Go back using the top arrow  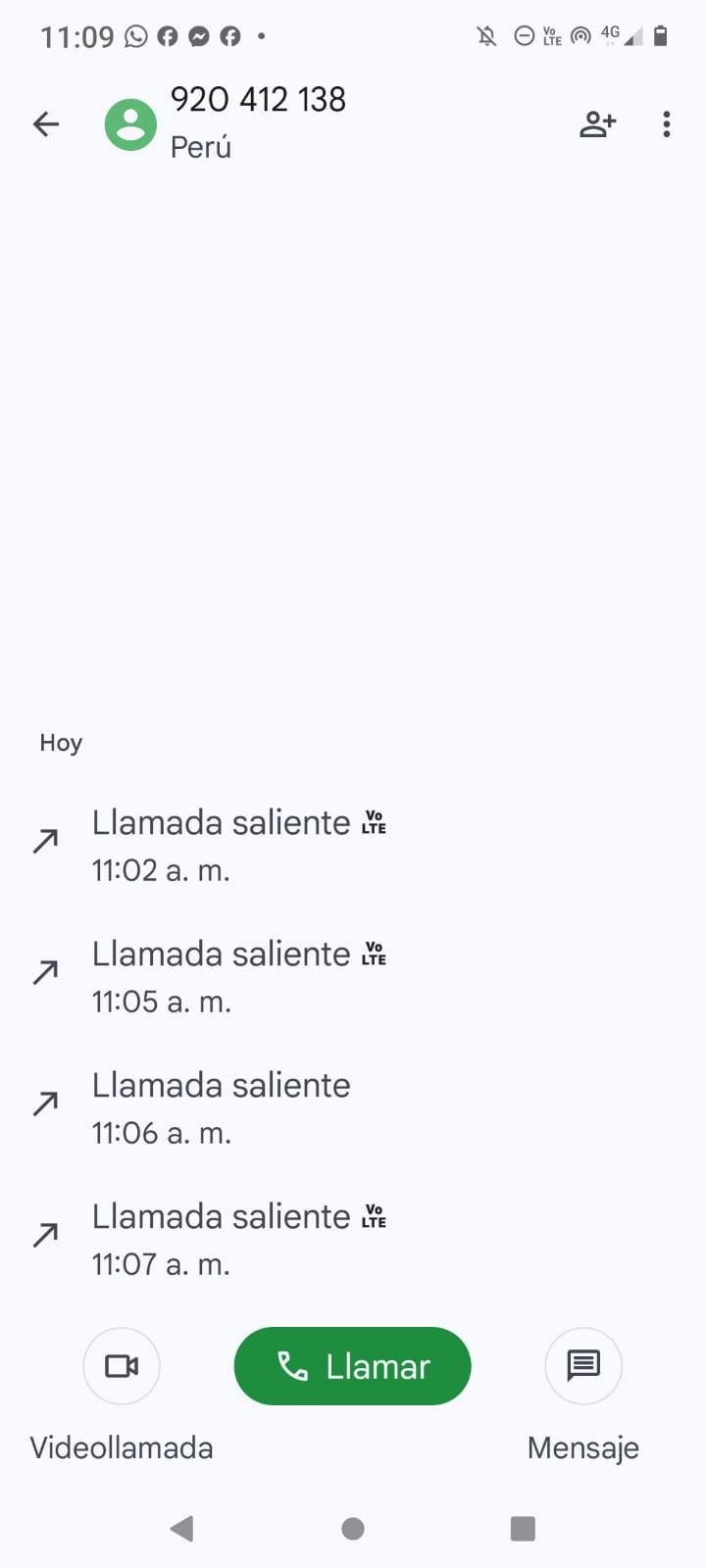(46, 124)
